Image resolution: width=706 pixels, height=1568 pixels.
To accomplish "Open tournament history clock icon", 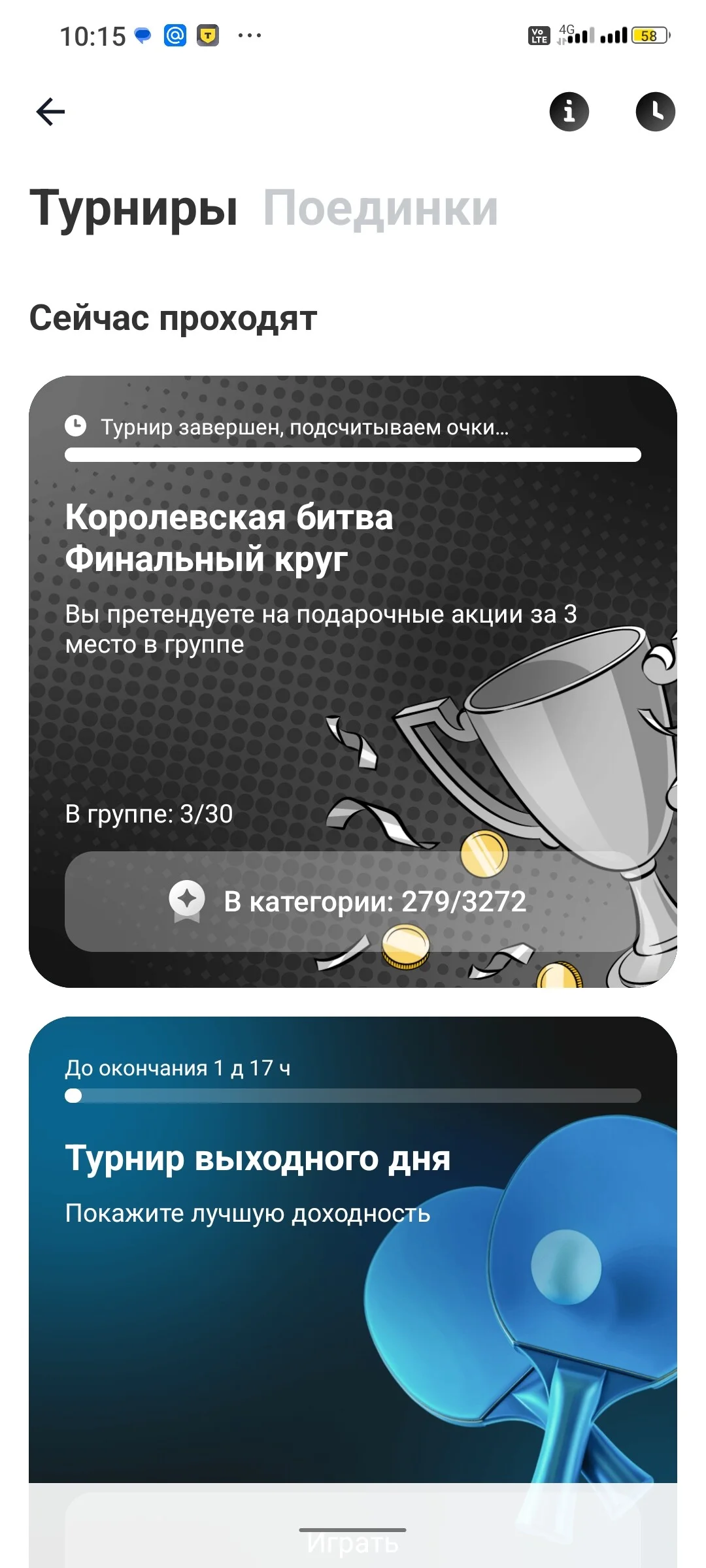I will click(x=655, y=111).
